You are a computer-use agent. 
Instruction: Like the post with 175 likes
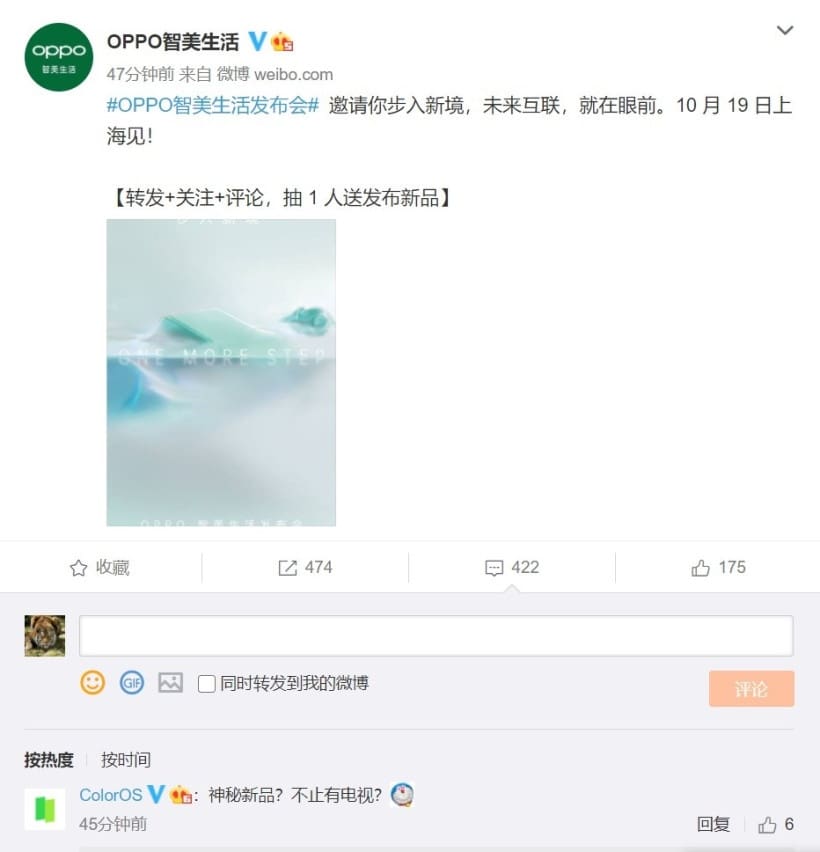pyautogui.click(x=718, y=567)
